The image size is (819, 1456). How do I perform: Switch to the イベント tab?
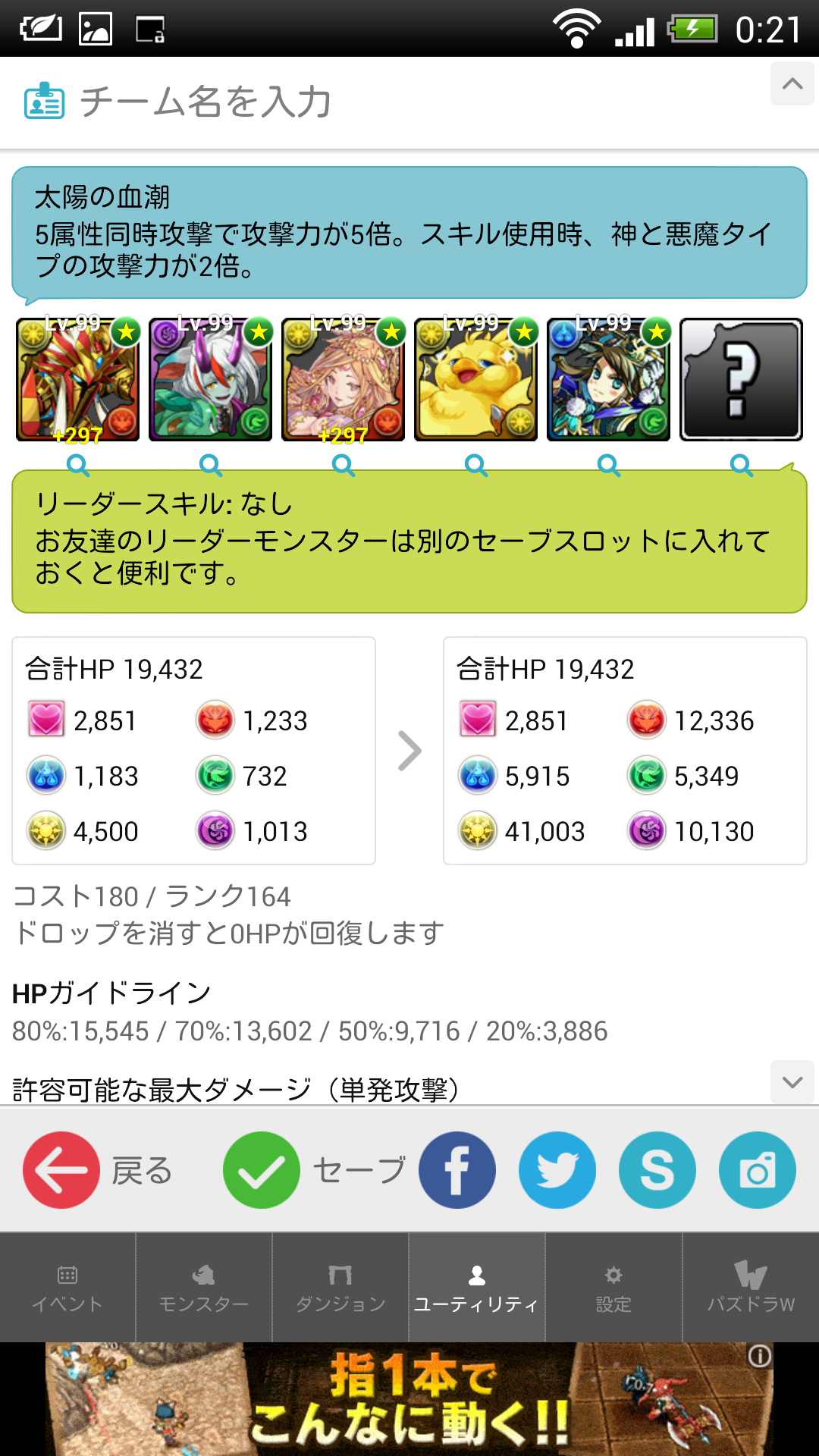tap(67, 1288)
